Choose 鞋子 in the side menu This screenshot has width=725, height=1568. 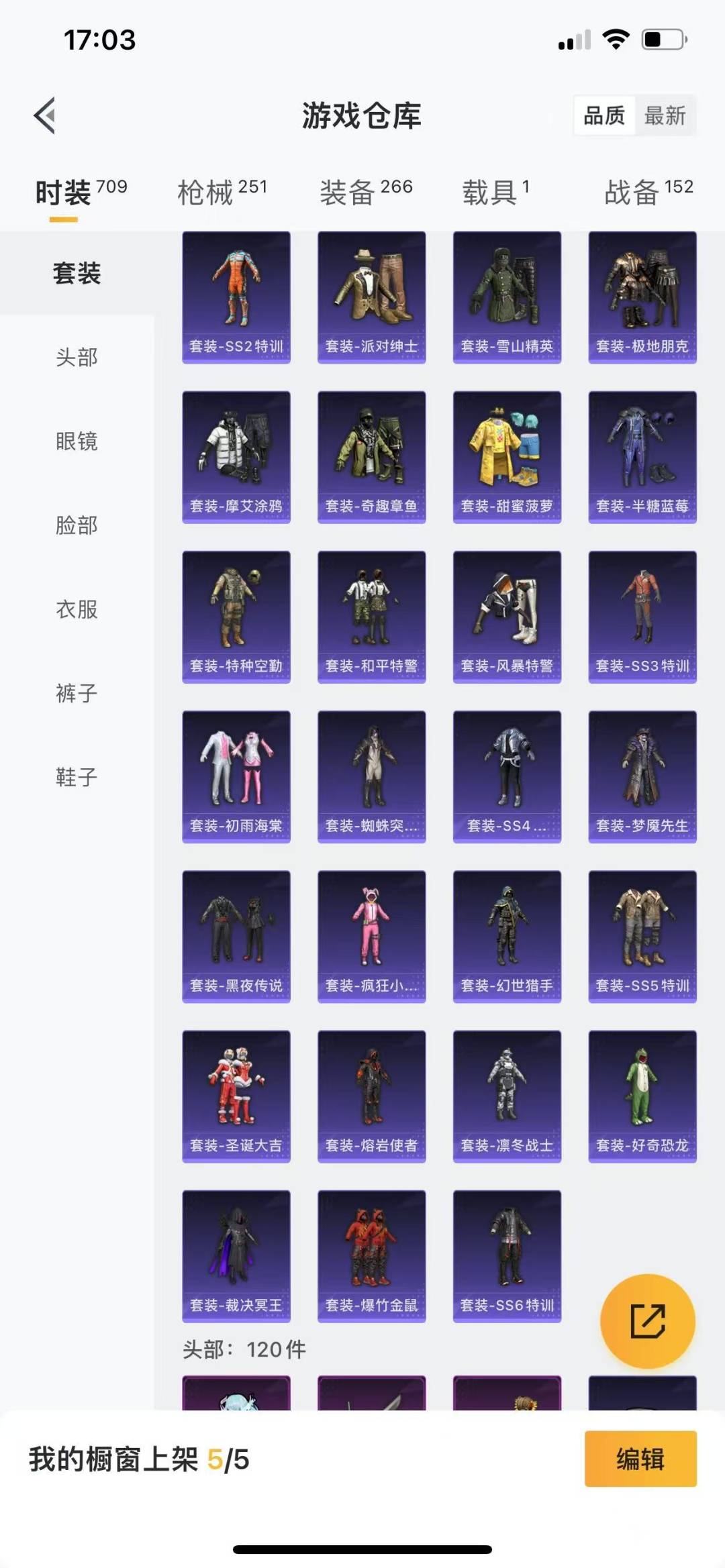(77, 776)
